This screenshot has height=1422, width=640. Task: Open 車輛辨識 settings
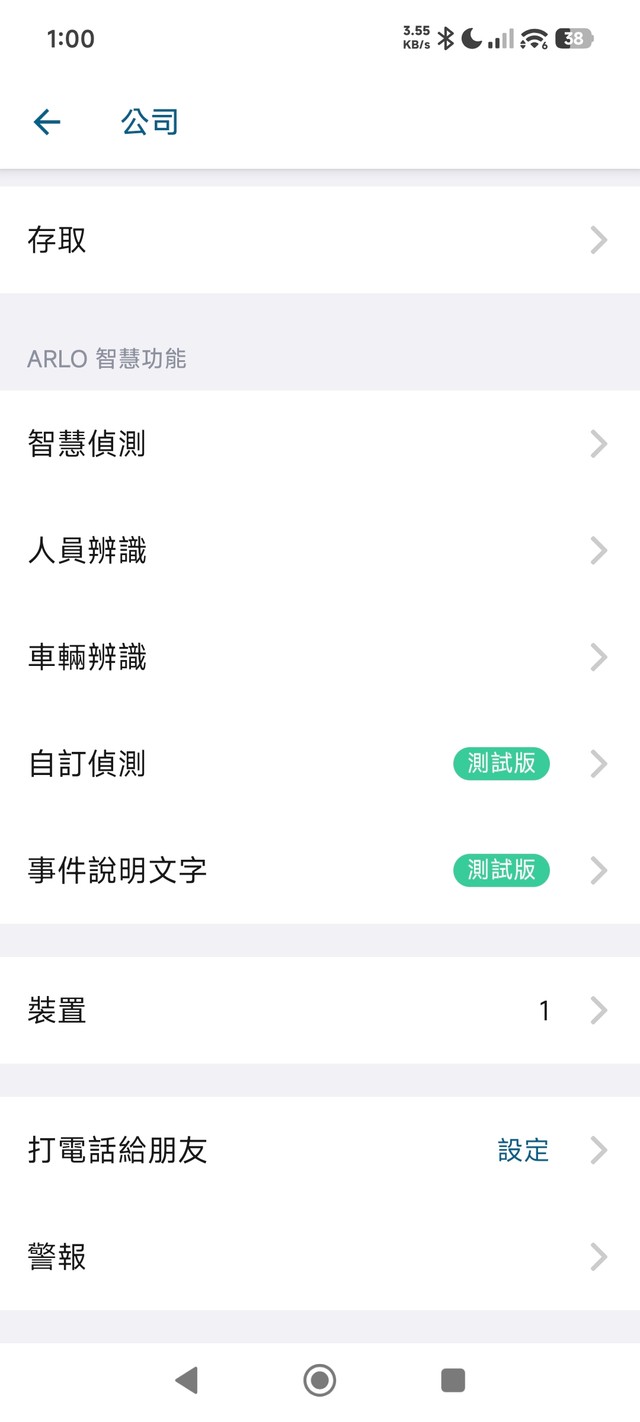point(320,657)
